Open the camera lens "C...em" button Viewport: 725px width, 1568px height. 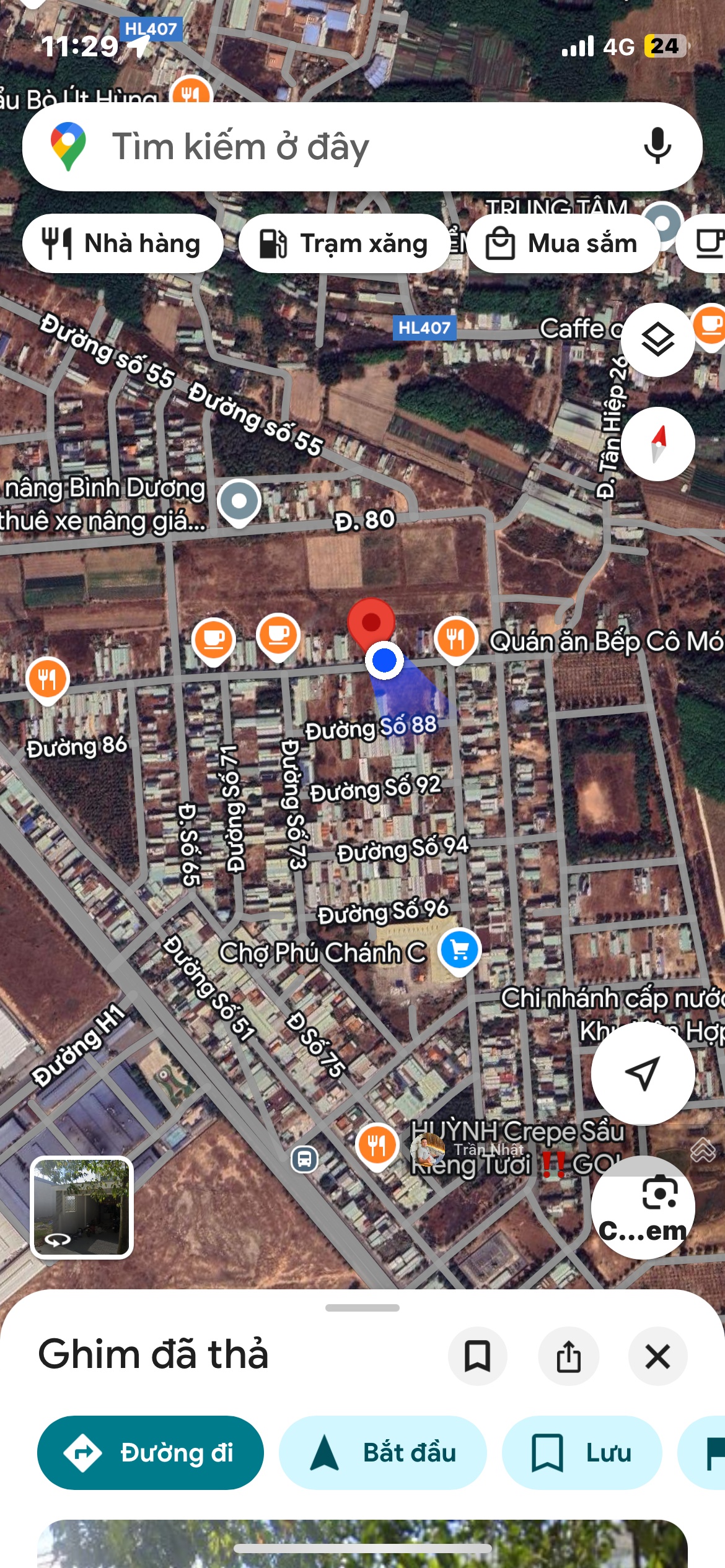tap(643, 1207)
